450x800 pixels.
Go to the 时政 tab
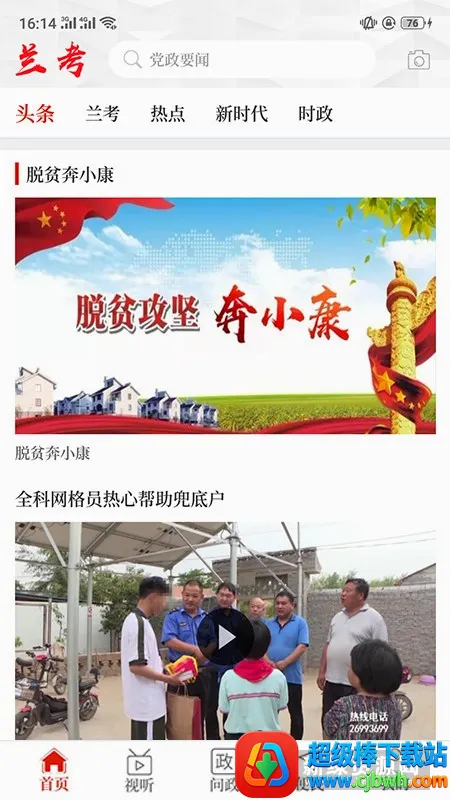point(315,113)
